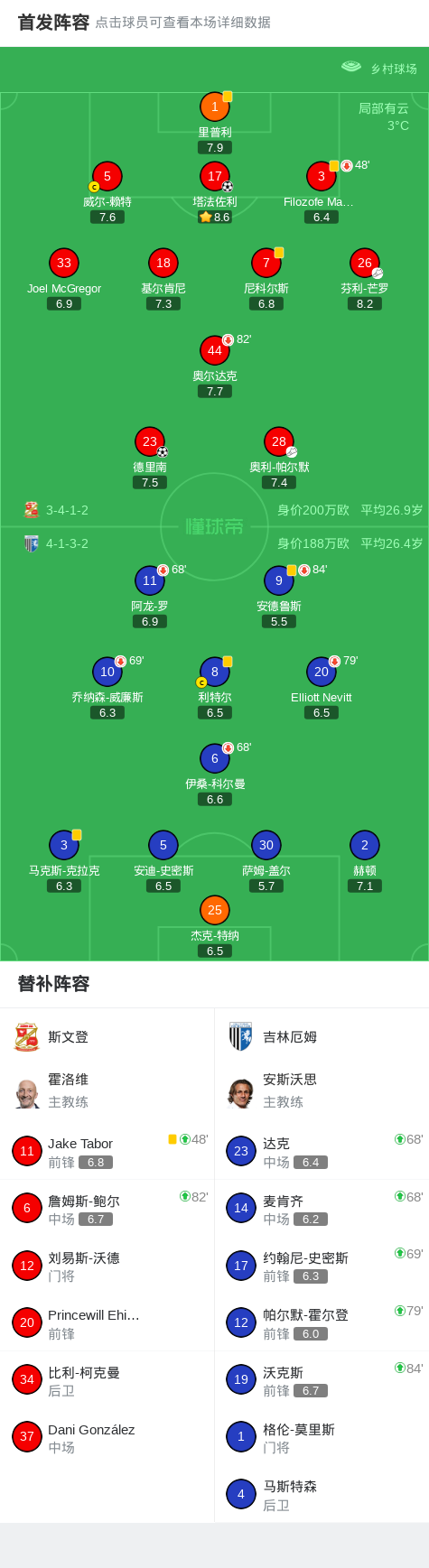The image size is (429, 1568).
Task: View 安德鲁斯 number 9 match data
Action: point(279,597)
